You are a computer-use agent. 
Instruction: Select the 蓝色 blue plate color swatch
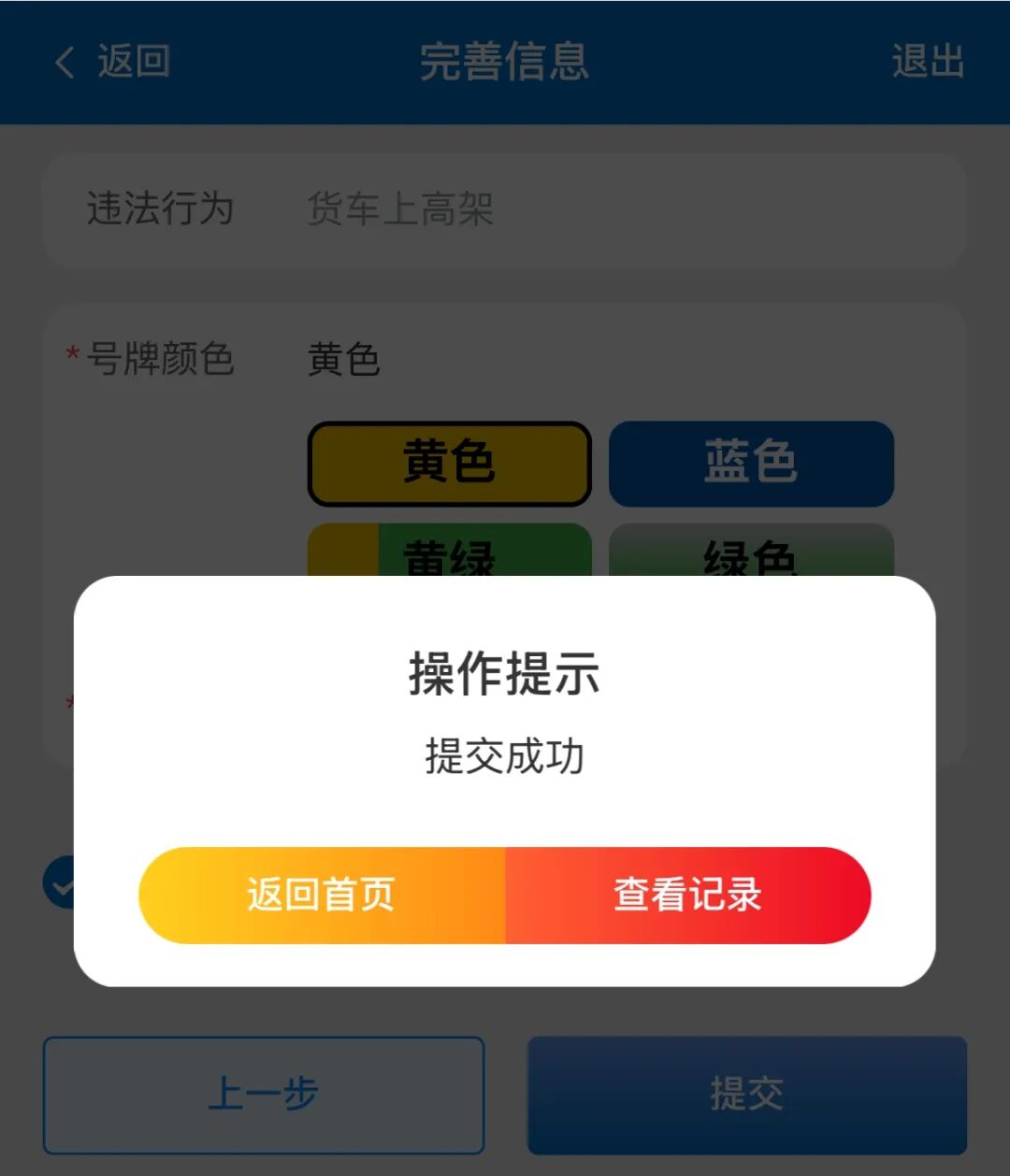tap(750, 463)
